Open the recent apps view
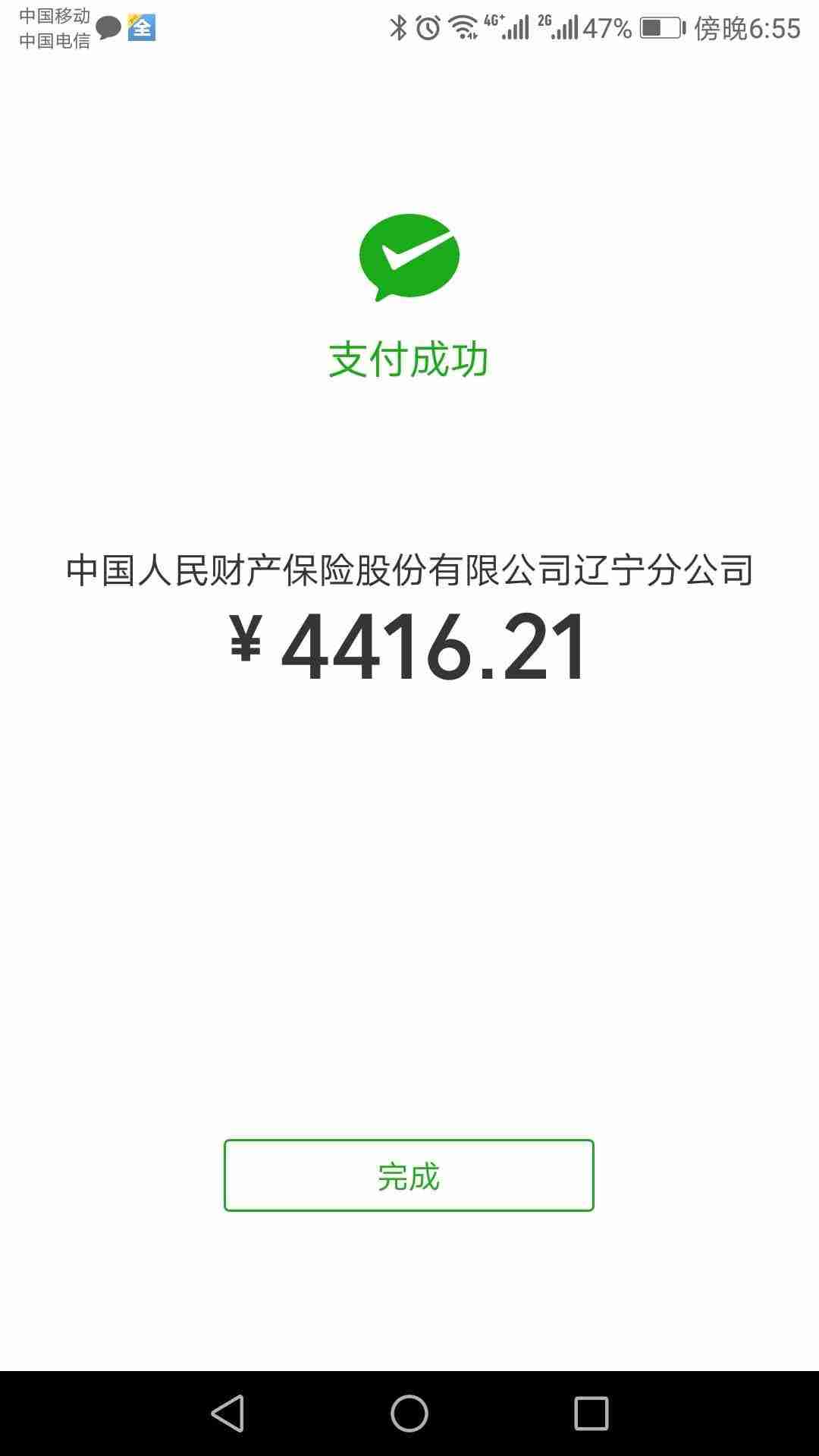The width and height of the screenshot is (819, 1456). pos(591,1414)
